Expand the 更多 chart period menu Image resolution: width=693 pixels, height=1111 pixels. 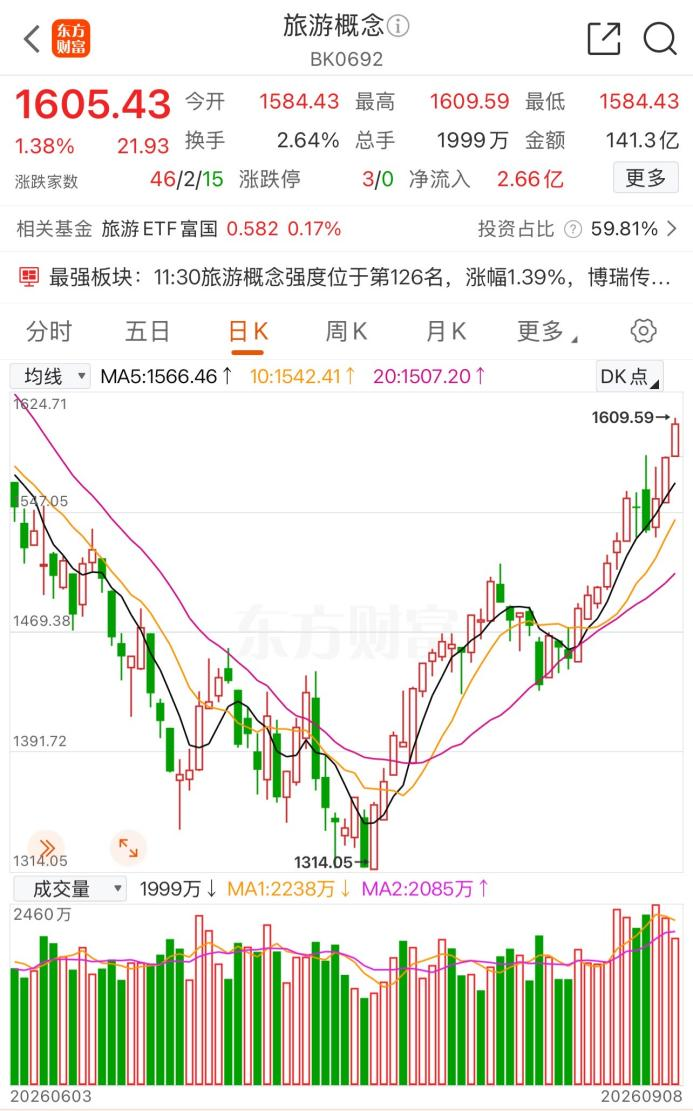click(x=546, y=332)
